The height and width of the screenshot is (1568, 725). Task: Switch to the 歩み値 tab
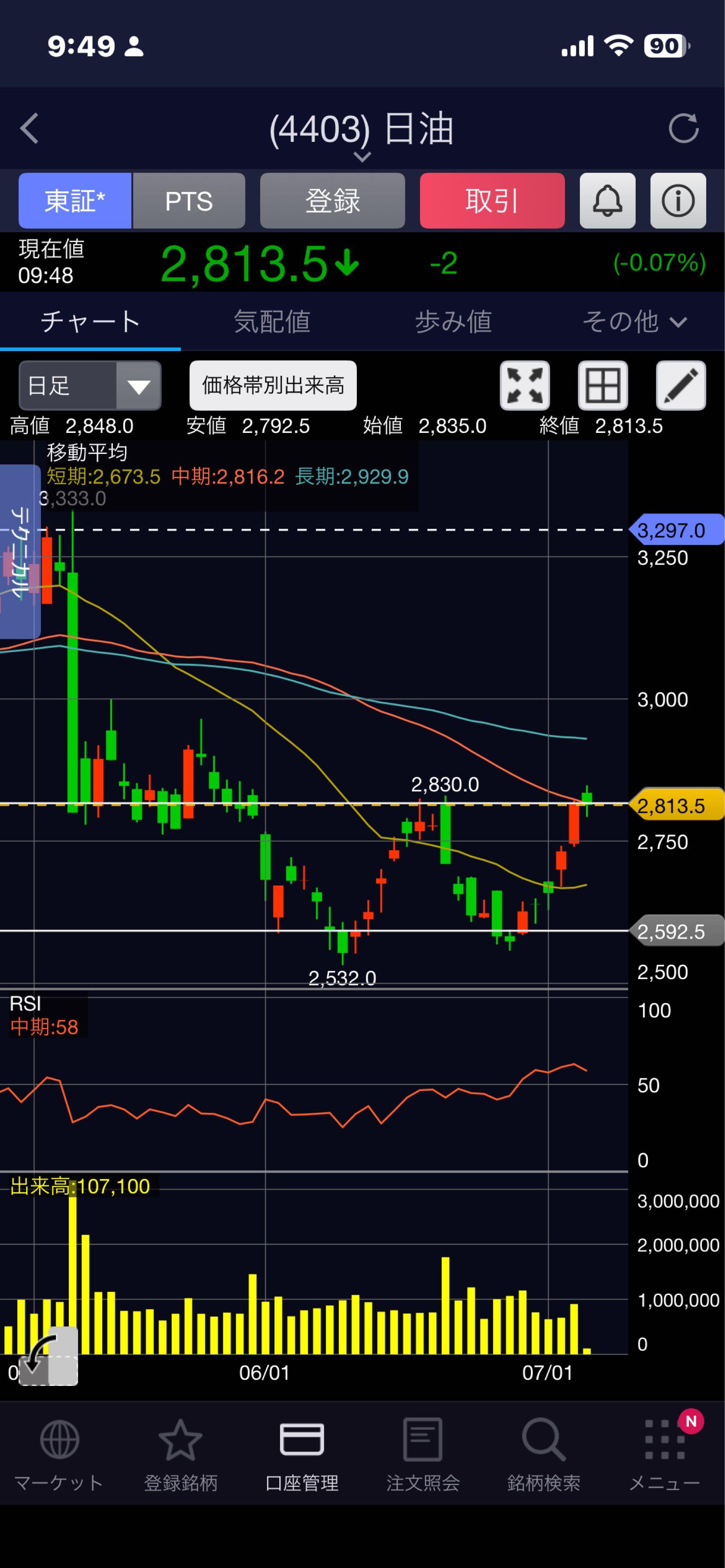[x=453, y=321]
